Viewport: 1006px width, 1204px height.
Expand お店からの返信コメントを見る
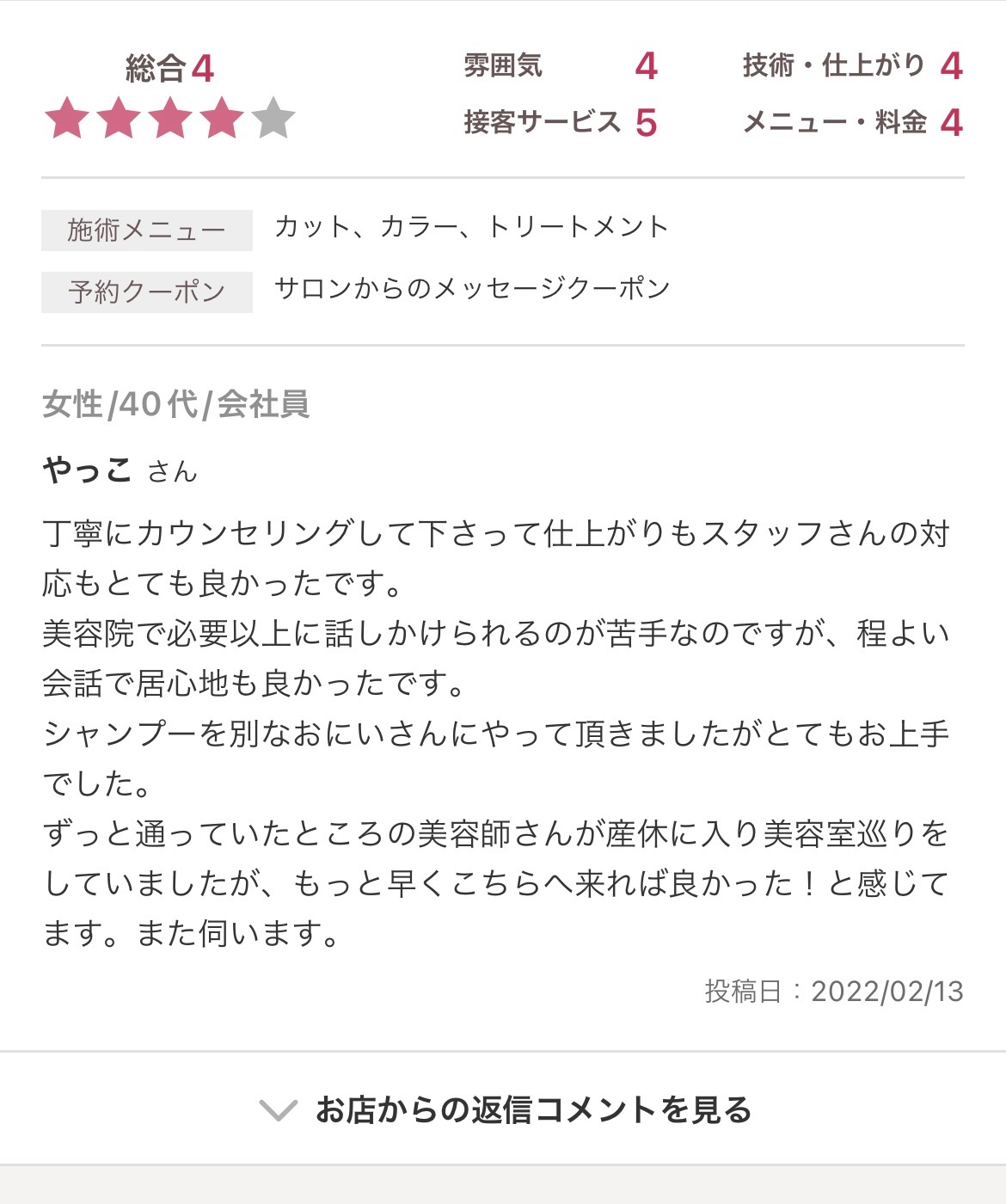pyautogui.click(x=506, y=1109)
